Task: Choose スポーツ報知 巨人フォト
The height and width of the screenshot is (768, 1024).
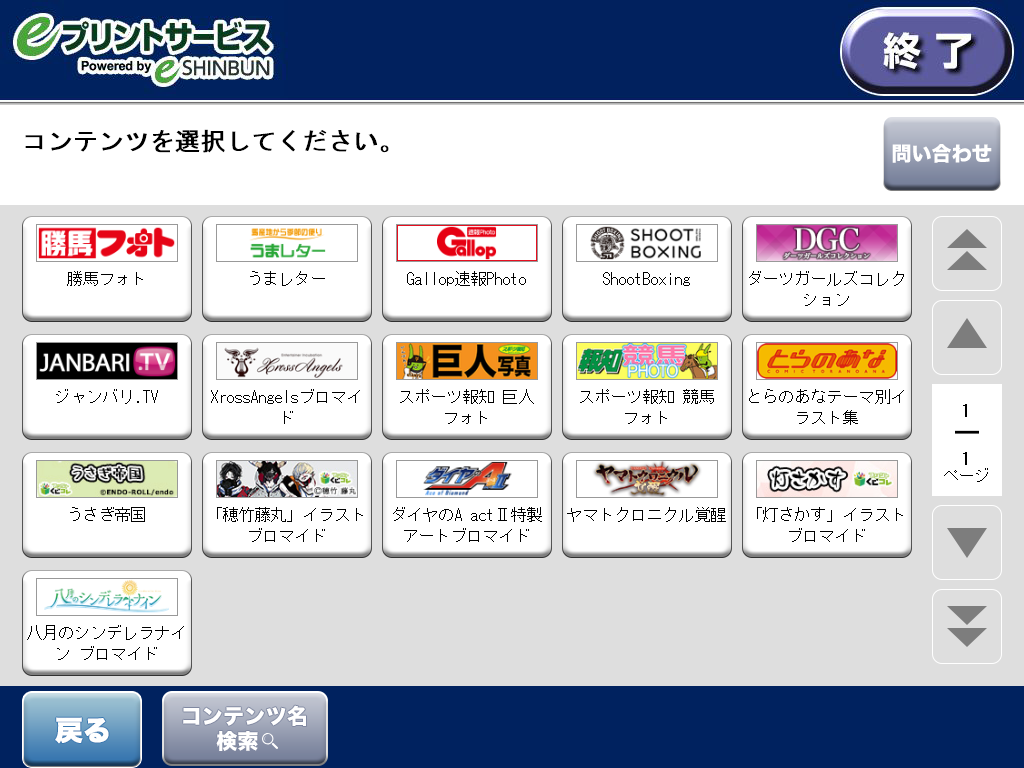Action: (x=467, y=385)
